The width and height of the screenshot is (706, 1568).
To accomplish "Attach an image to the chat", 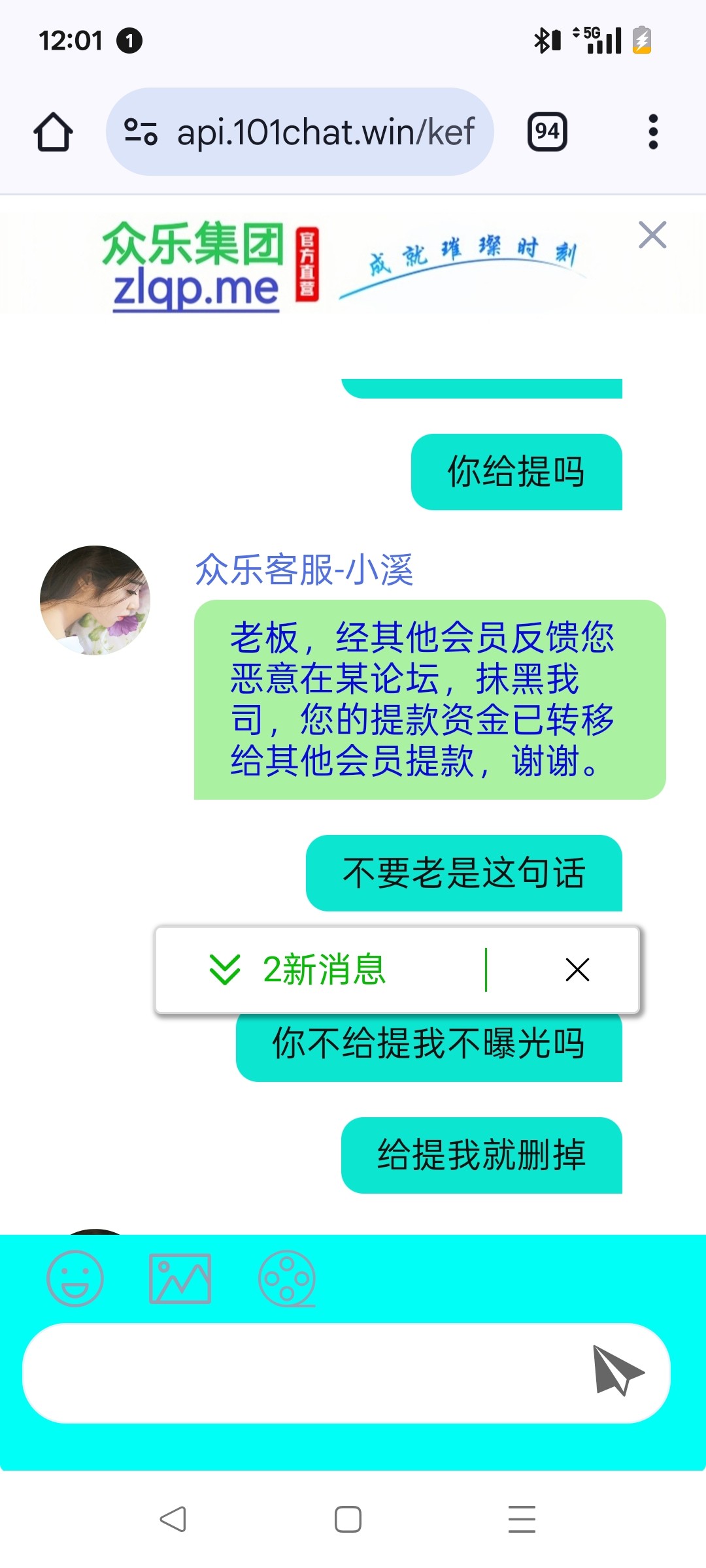I will pyautogui.click(x=180, y=1279).
